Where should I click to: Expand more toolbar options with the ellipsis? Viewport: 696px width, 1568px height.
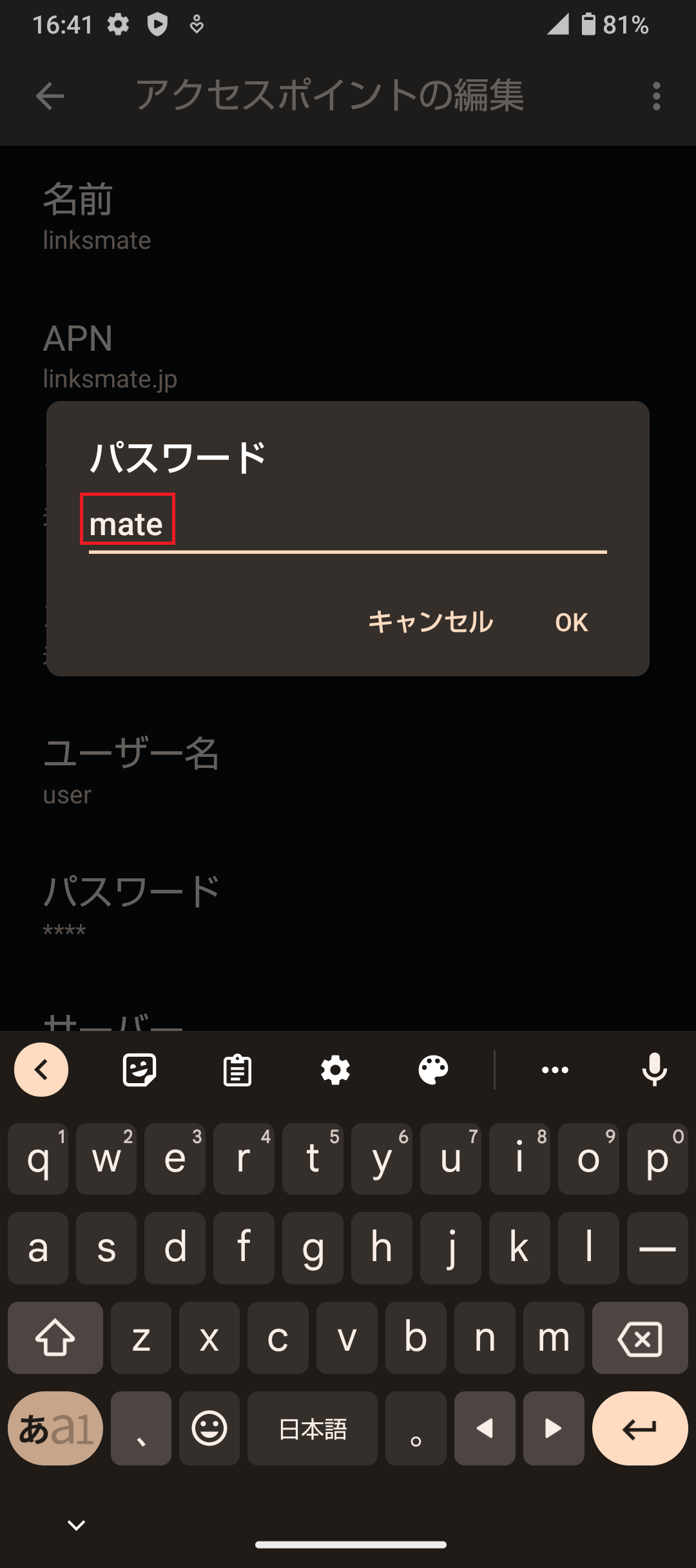click(x=555, y=1069)
